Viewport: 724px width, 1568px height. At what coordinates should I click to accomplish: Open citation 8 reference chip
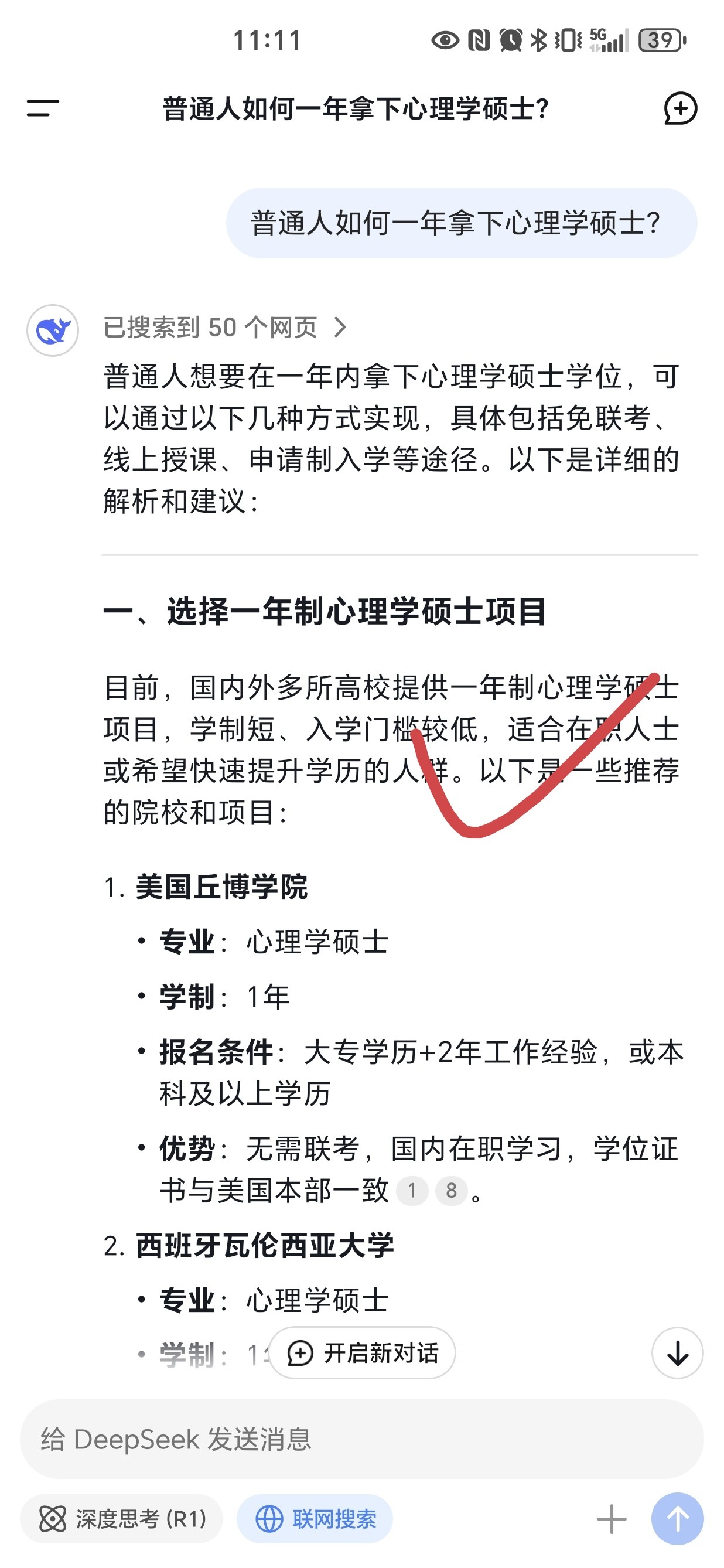(451, 1190)
